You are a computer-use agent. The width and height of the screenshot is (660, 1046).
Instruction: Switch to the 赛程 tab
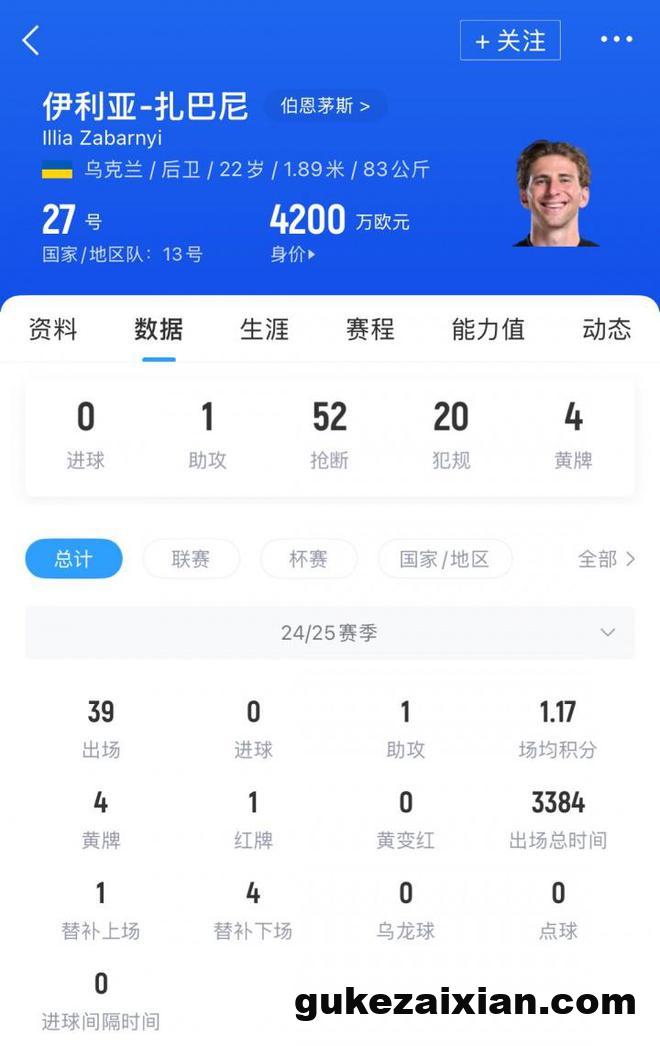coord(370,329)
